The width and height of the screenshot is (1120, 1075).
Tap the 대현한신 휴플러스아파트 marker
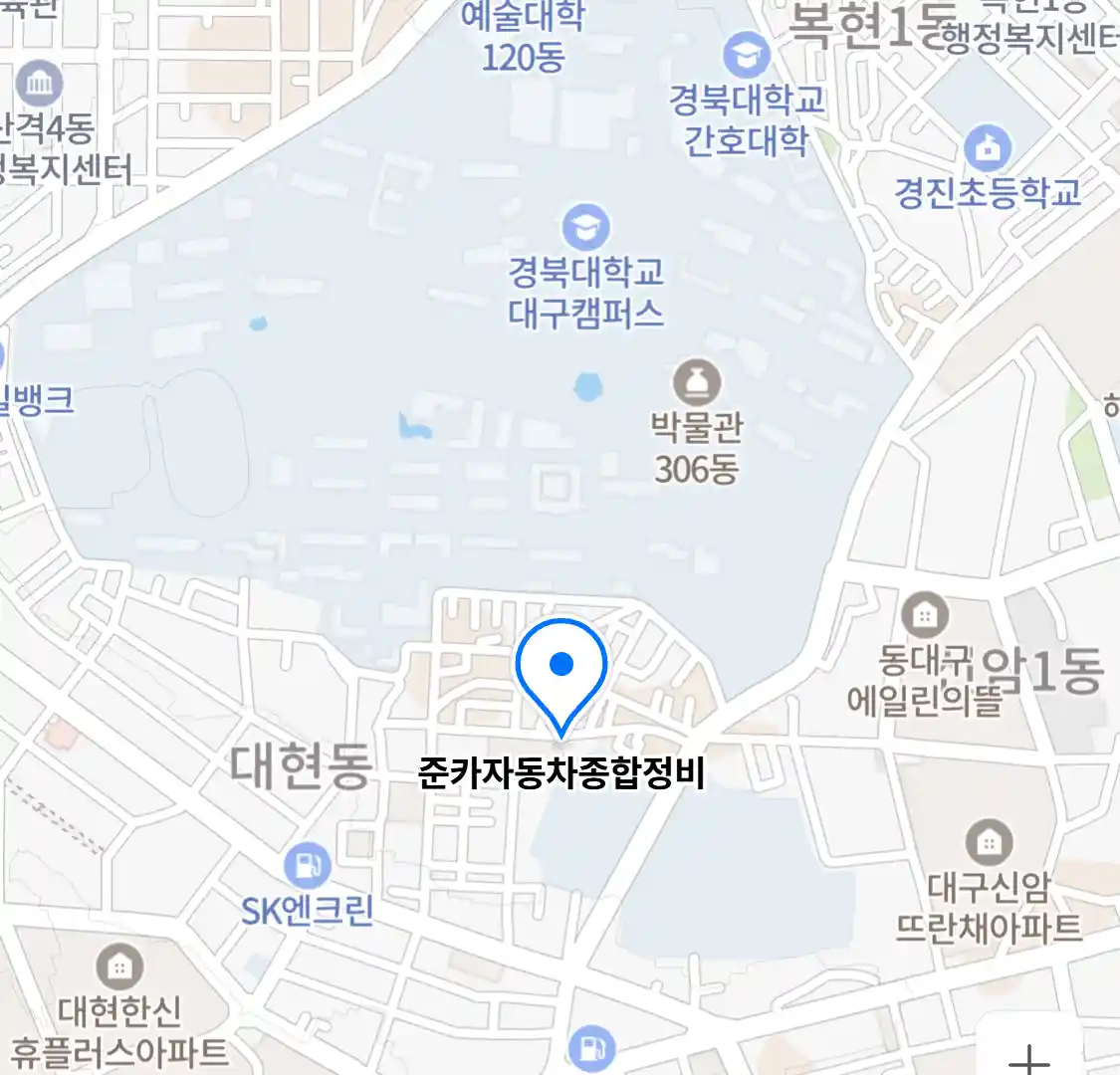pos(118,967)
